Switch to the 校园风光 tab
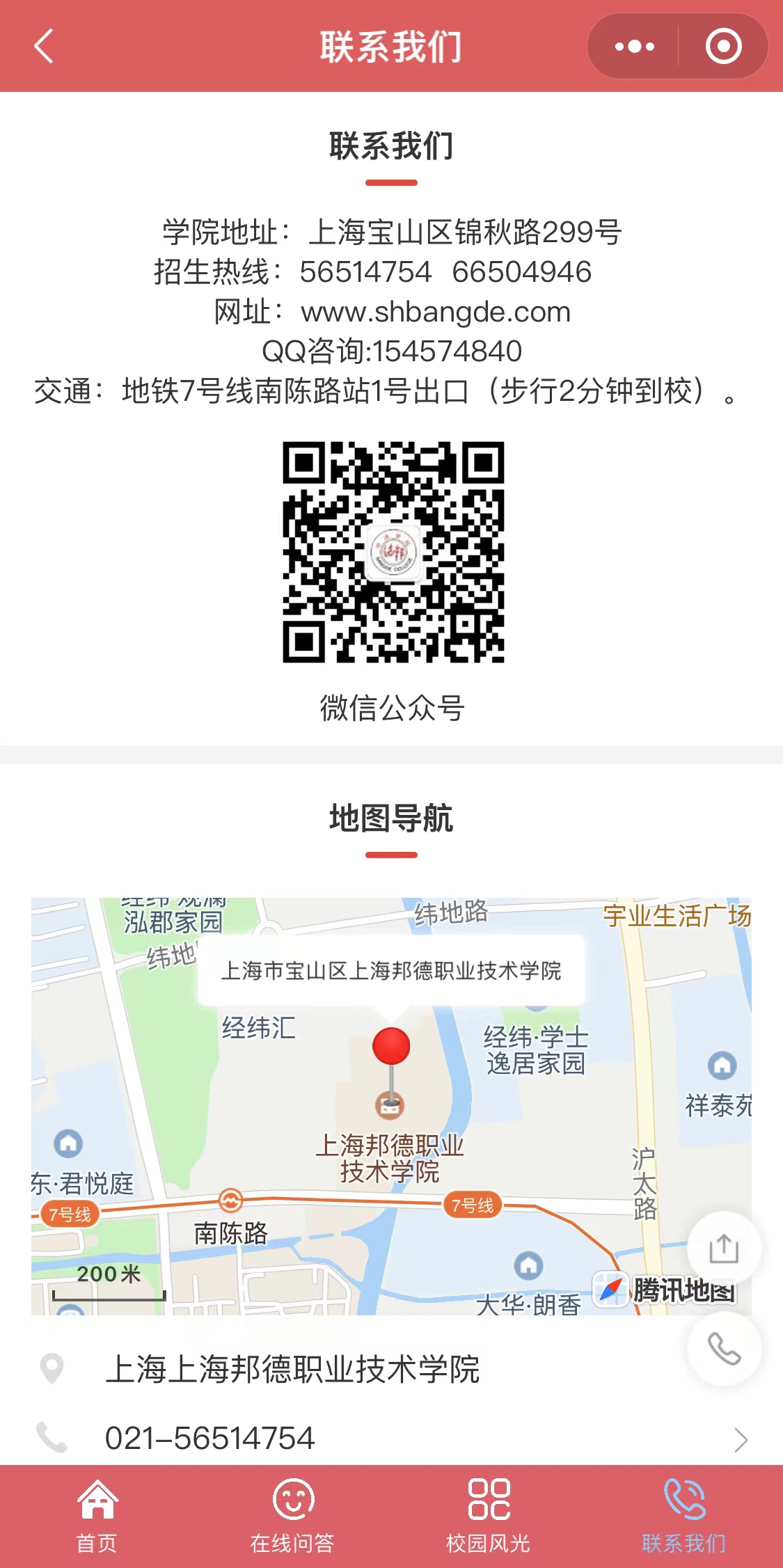Viewport: 783px width, 1568px height. coord(489,1516)
